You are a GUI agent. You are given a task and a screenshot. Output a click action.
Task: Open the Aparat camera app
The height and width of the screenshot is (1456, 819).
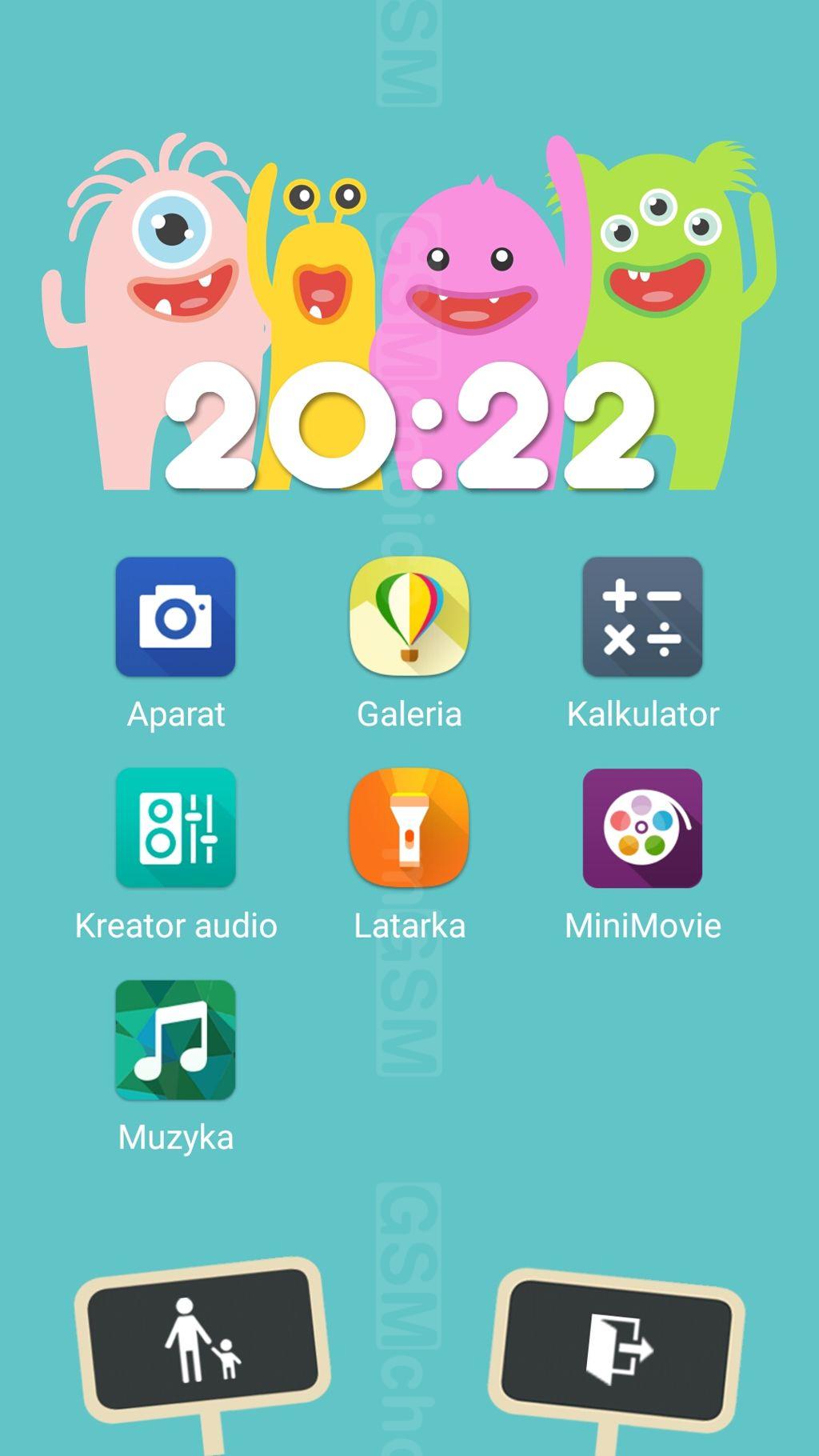coord(175,617)
